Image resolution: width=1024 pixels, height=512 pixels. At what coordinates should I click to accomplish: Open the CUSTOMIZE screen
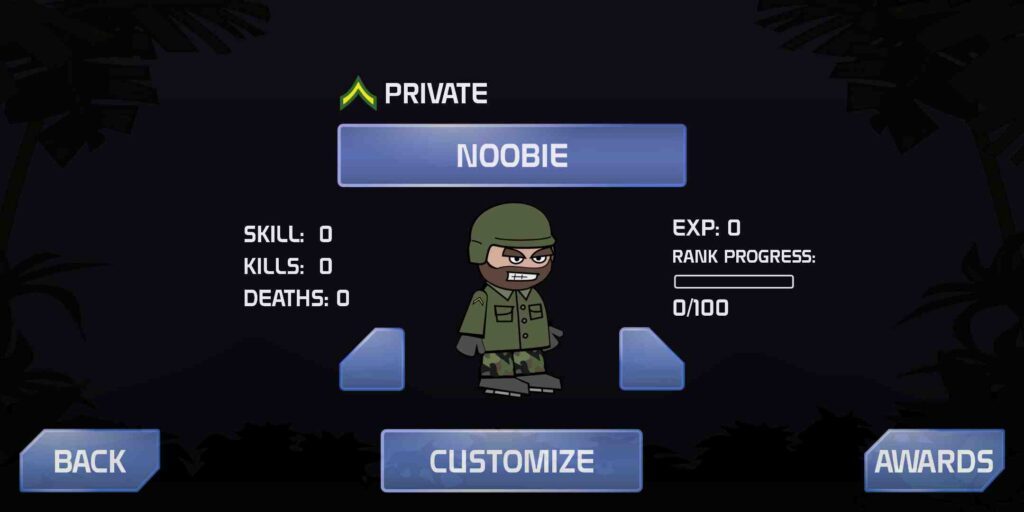[x=511, y=461]
